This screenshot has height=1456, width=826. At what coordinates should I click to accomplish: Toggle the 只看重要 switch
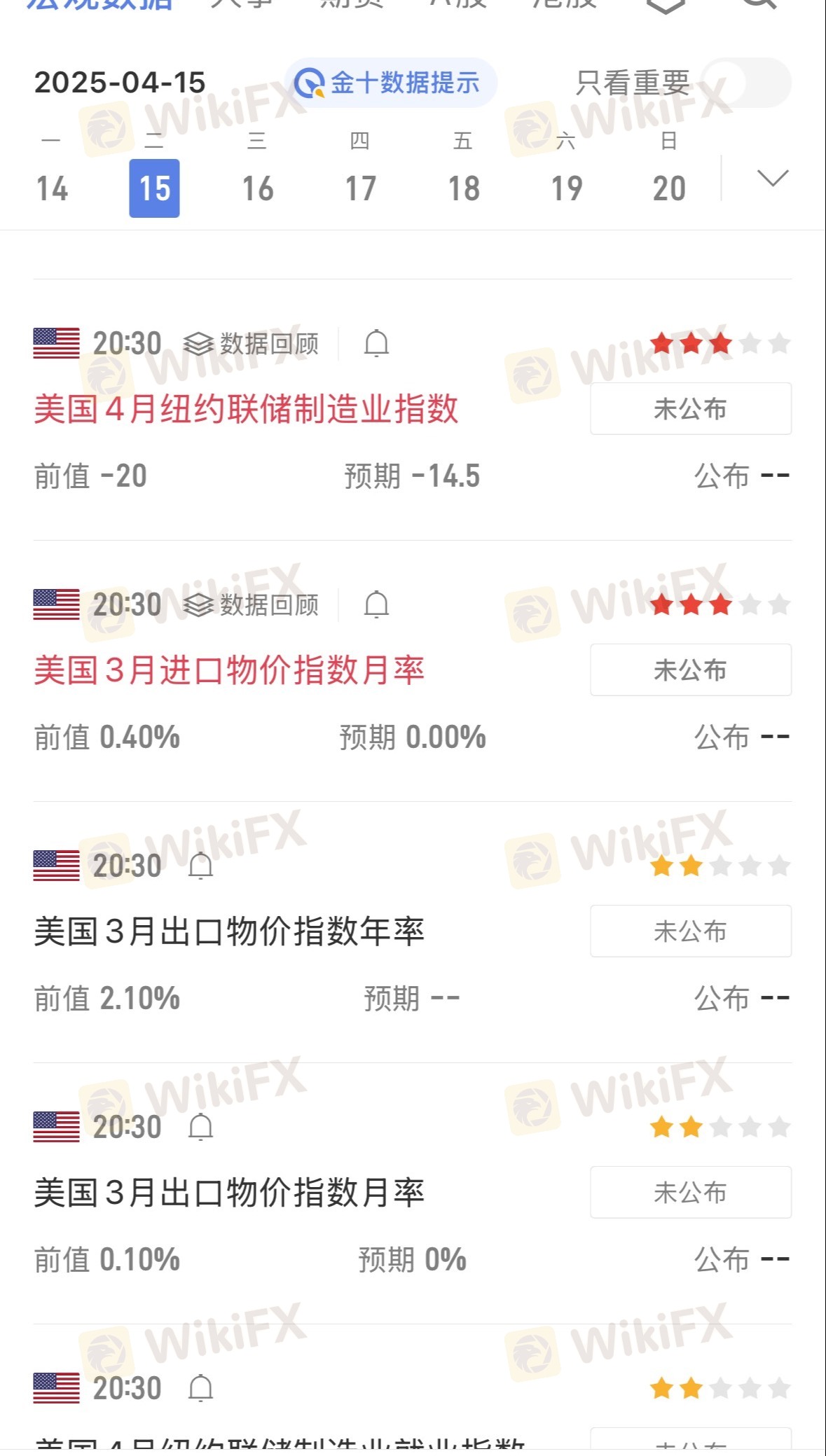coord(746,83)
